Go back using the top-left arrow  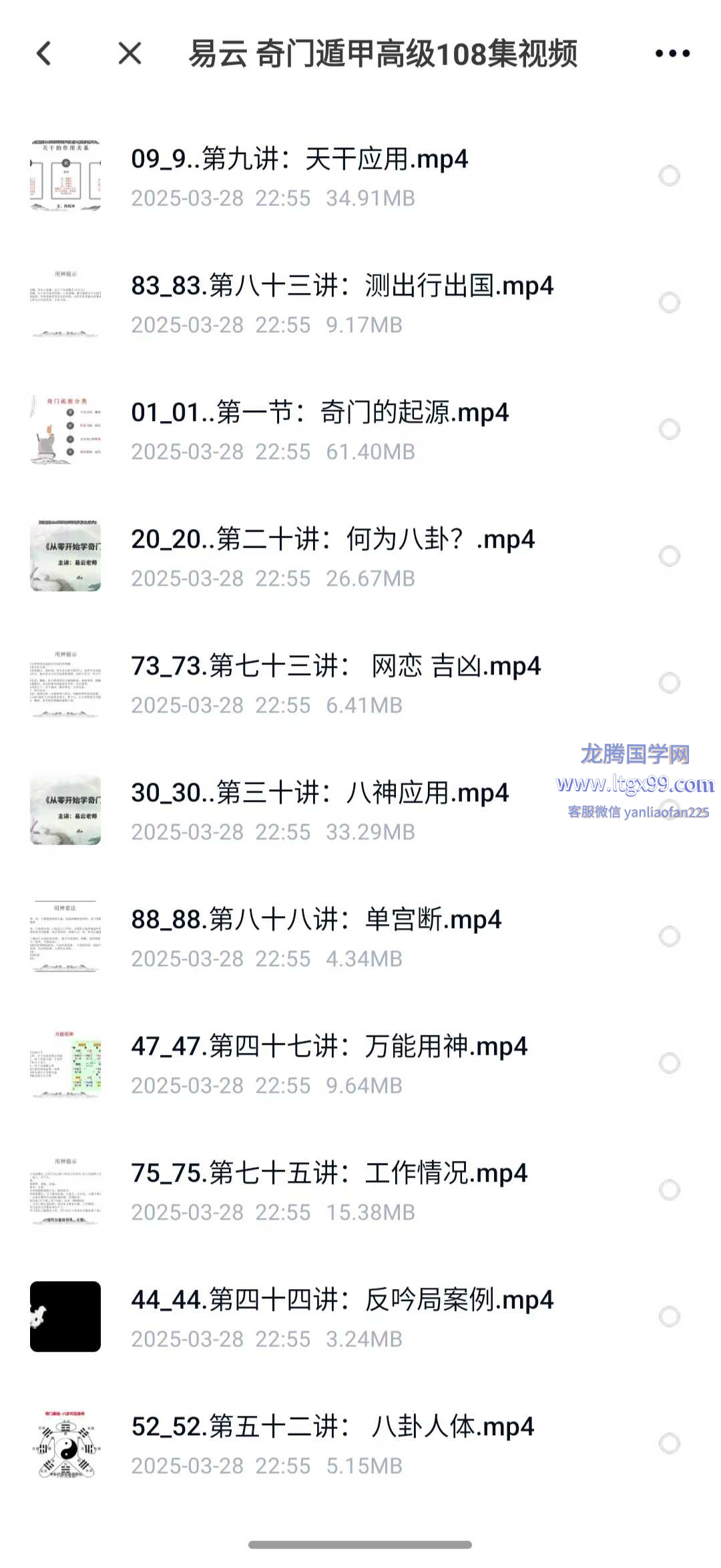point(44,53)
